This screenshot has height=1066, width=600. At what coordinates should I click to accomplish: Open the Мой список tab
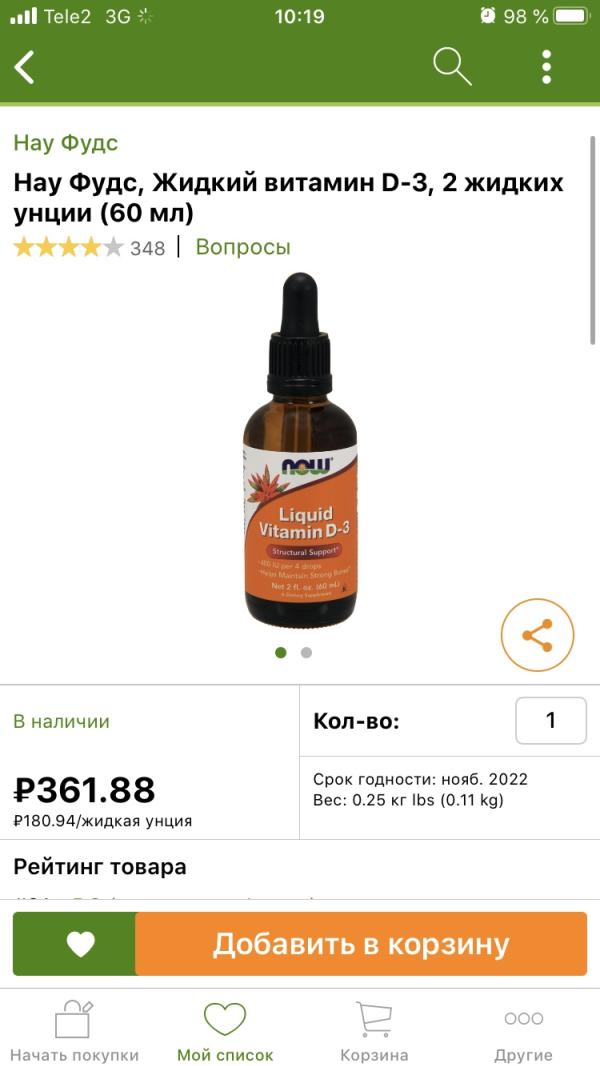(225, 1031)
